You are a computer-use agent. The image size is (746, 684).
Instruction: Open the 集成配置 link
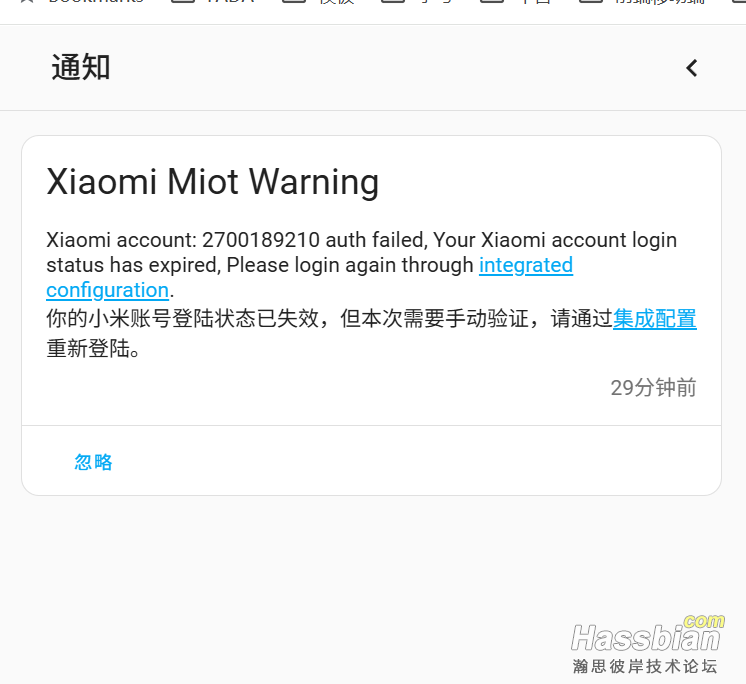click(654, 319)
